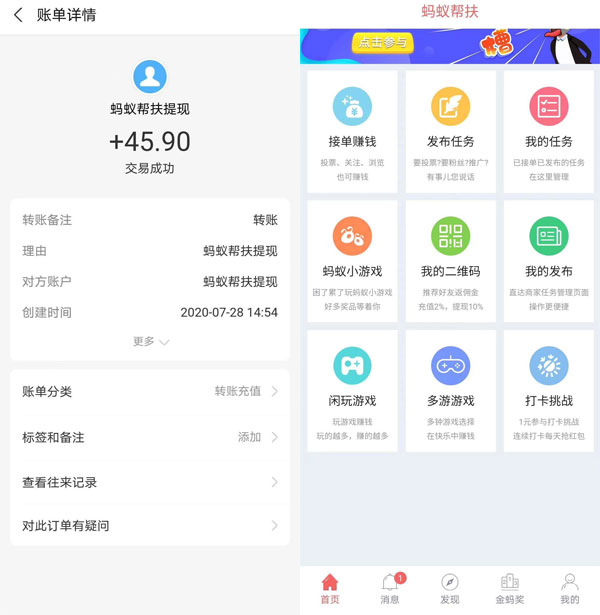Screen dimensions: 600x615
Task: Open 对此订单有疑问
Action: (150, 525)
